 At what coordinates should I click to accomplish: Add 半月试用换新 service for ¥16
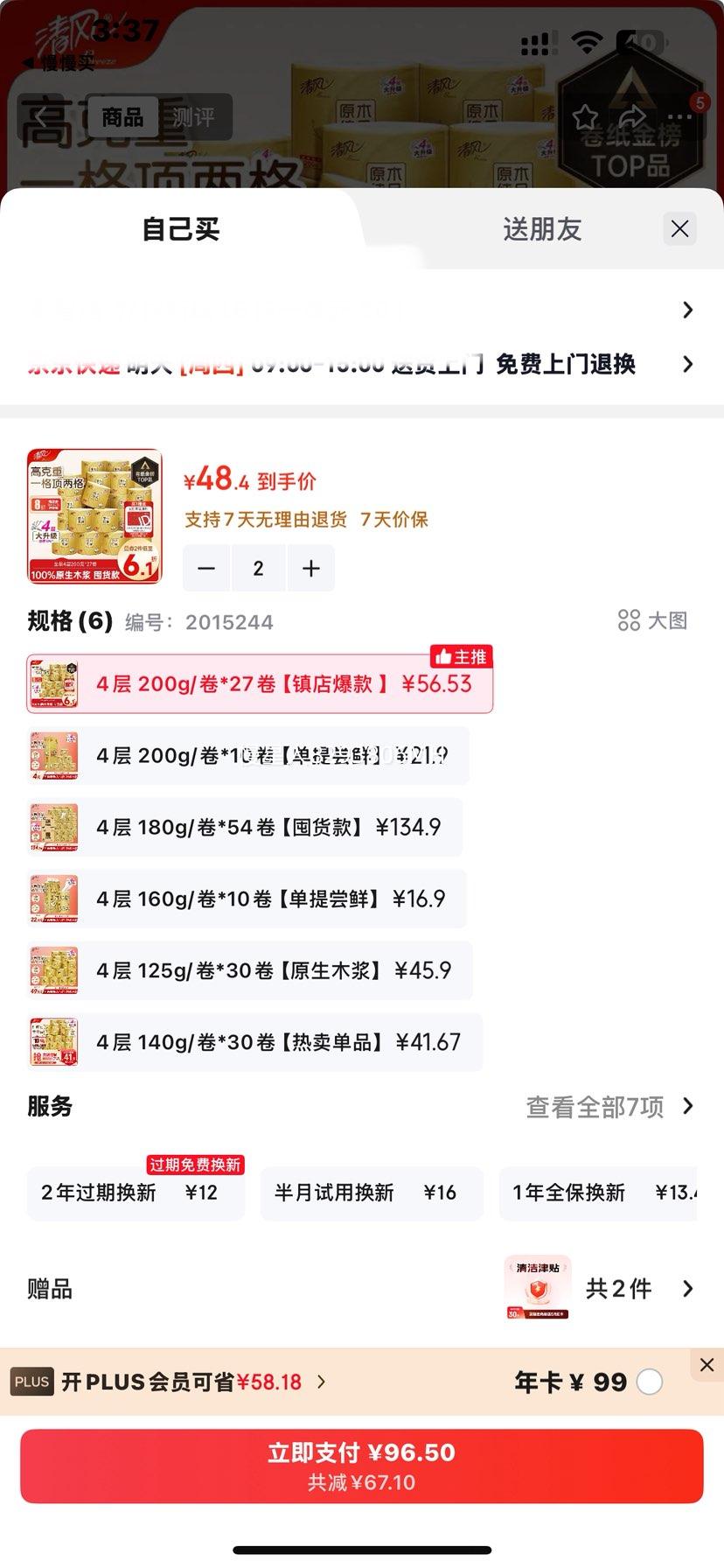pyautogui.click(x=372, y=1193)
